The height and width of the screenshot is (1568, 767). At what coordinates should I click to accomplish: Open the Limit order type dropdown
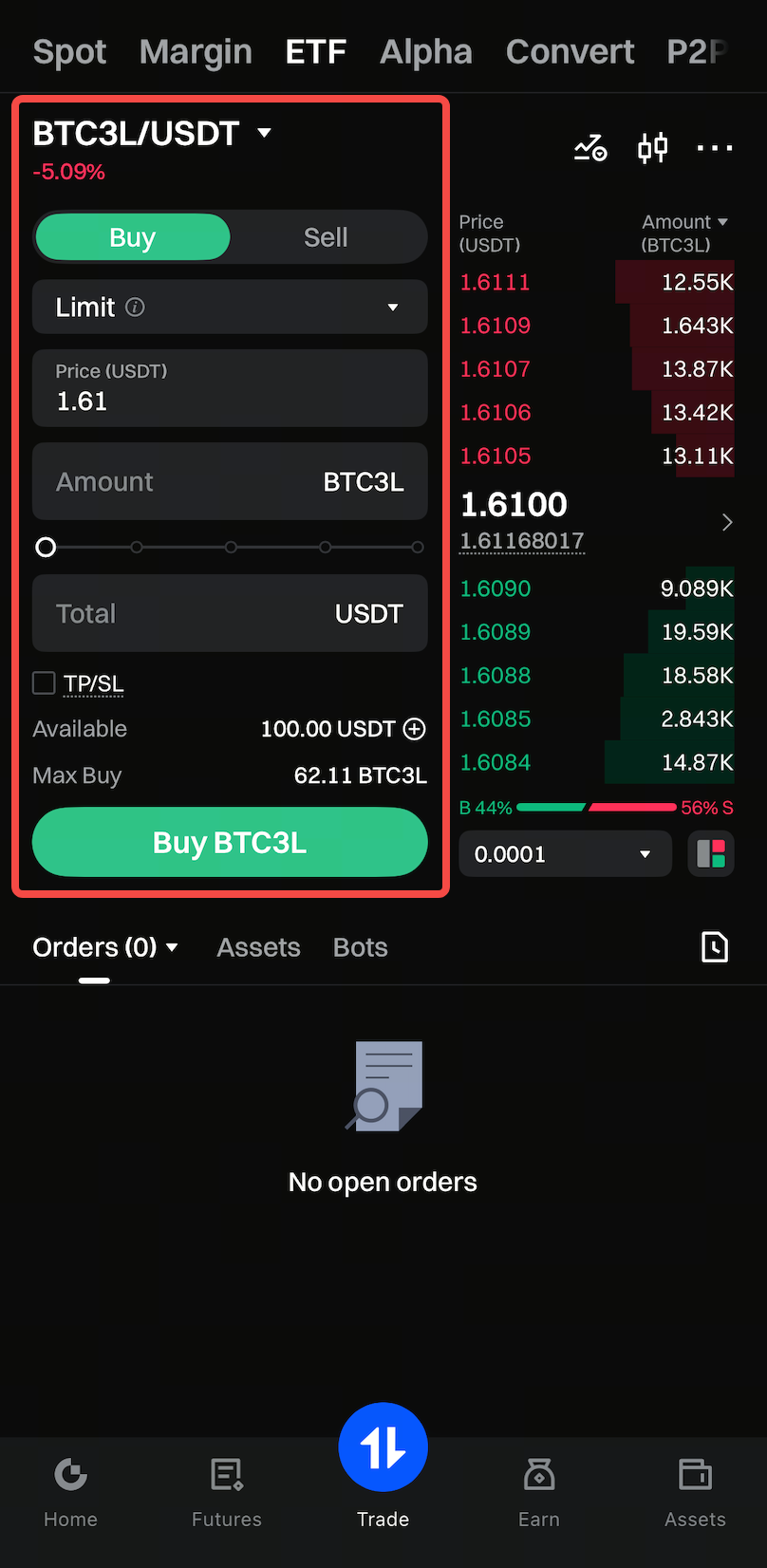(230, 307)
